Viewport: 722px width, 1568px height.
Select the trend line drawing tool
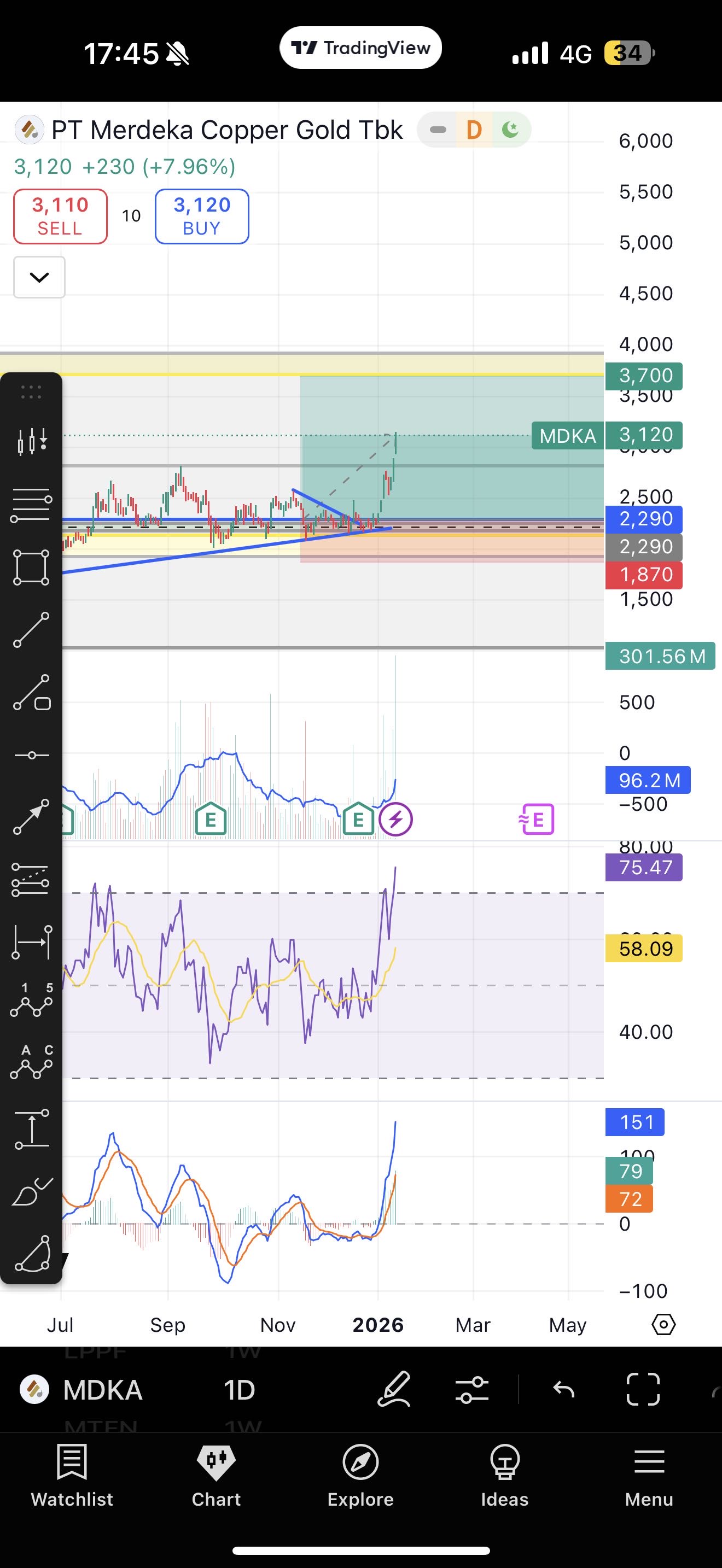tap(32, 630)
